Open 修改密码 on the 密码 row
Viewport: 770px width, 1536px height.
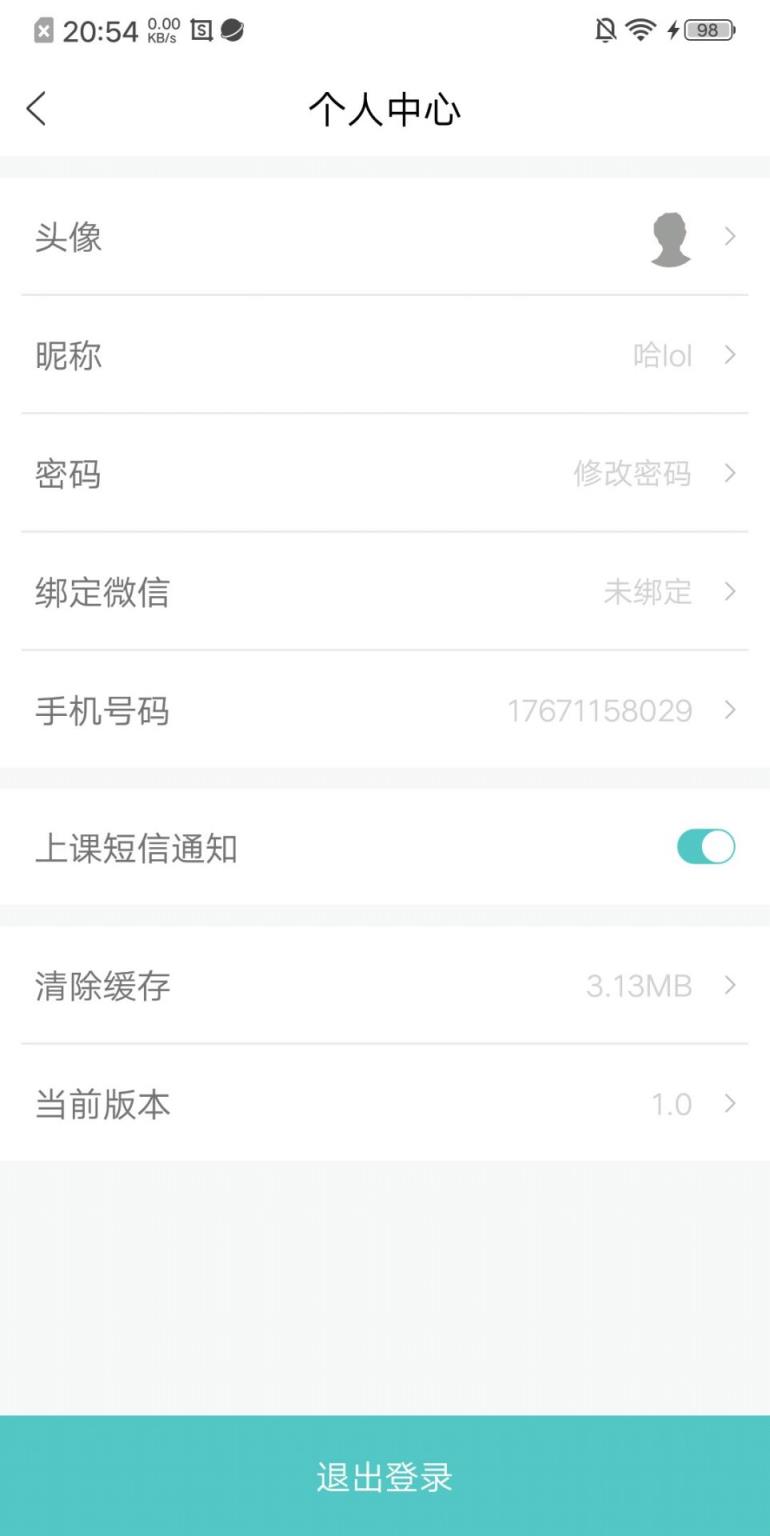tap(632, 474)
